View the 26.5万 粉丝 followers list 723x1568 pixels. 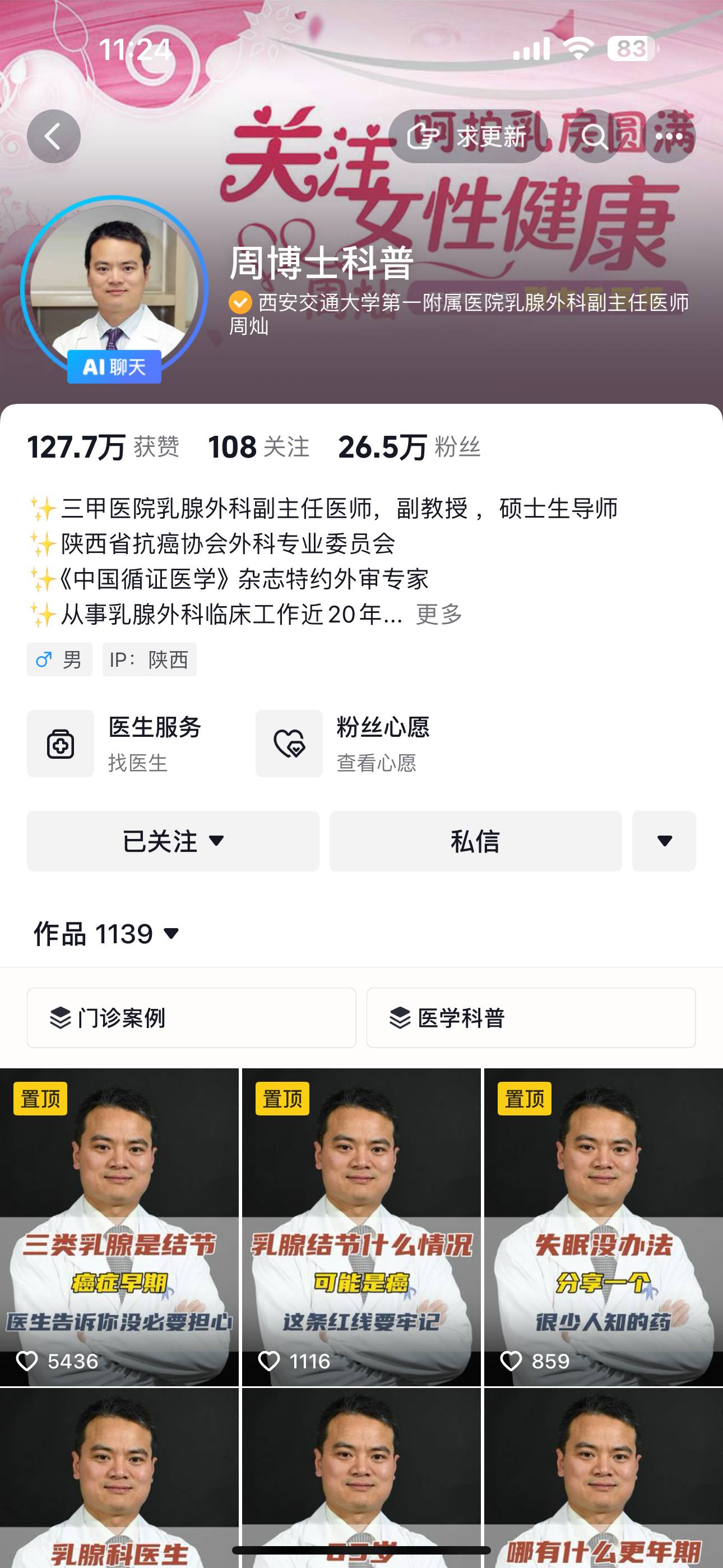409,447
